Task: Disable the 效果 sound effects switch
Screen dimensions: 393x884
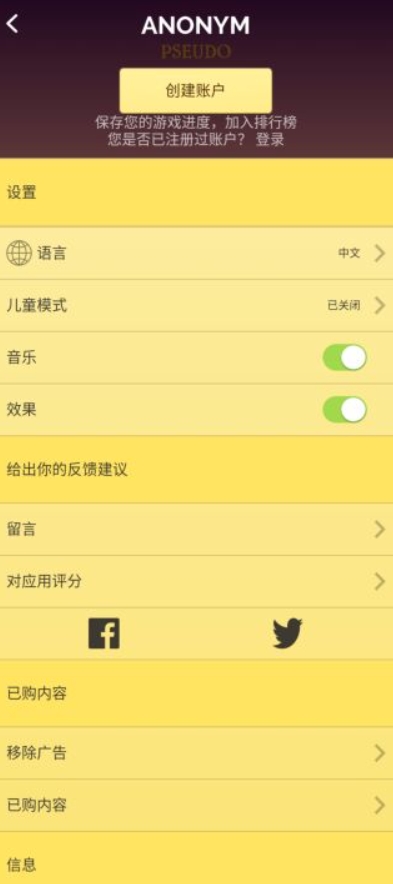Action: pos(345,410)
